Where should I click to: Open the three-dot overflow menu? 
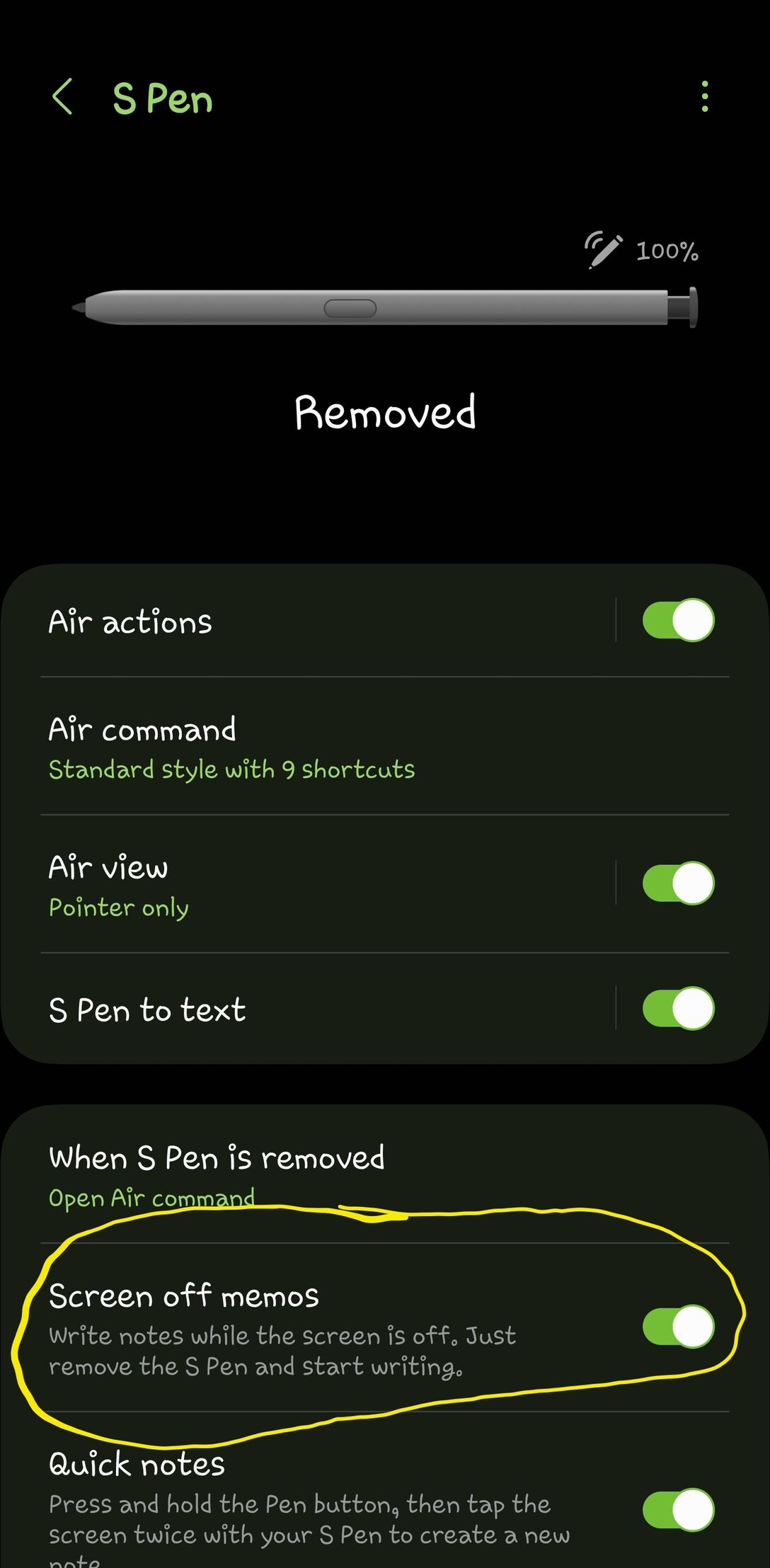(x=704, y=96)
